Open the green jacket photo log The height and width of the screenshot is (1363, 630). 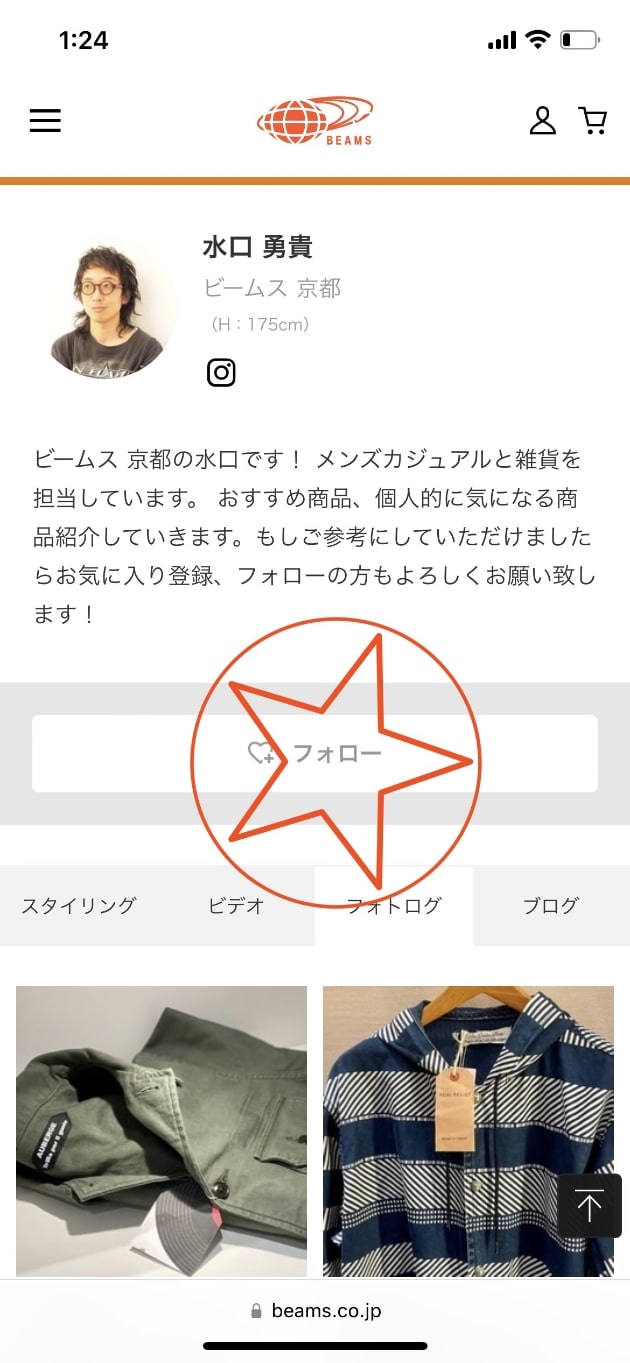(x=161, y=1130)
